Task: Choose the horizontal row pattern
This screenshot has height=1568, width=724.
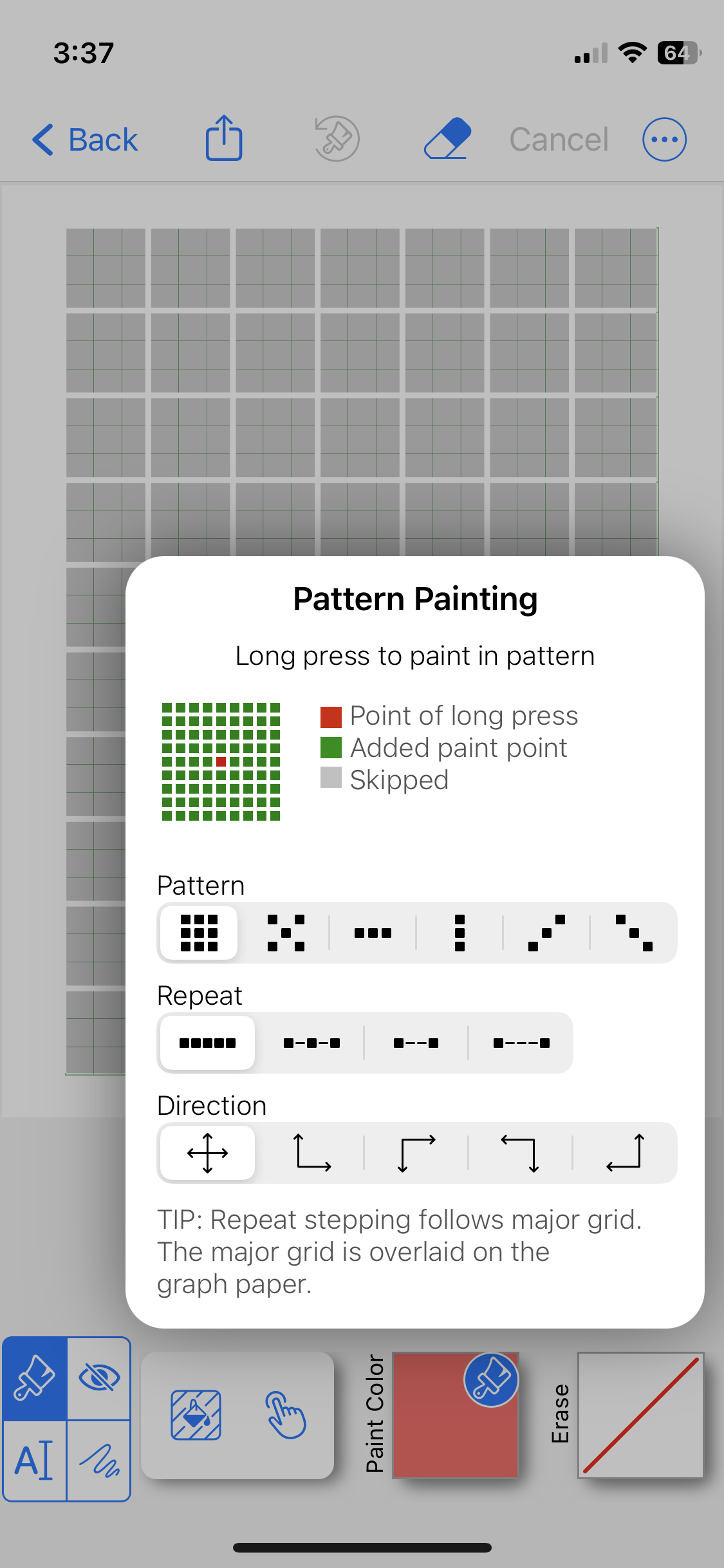Action: pos(373,933)
